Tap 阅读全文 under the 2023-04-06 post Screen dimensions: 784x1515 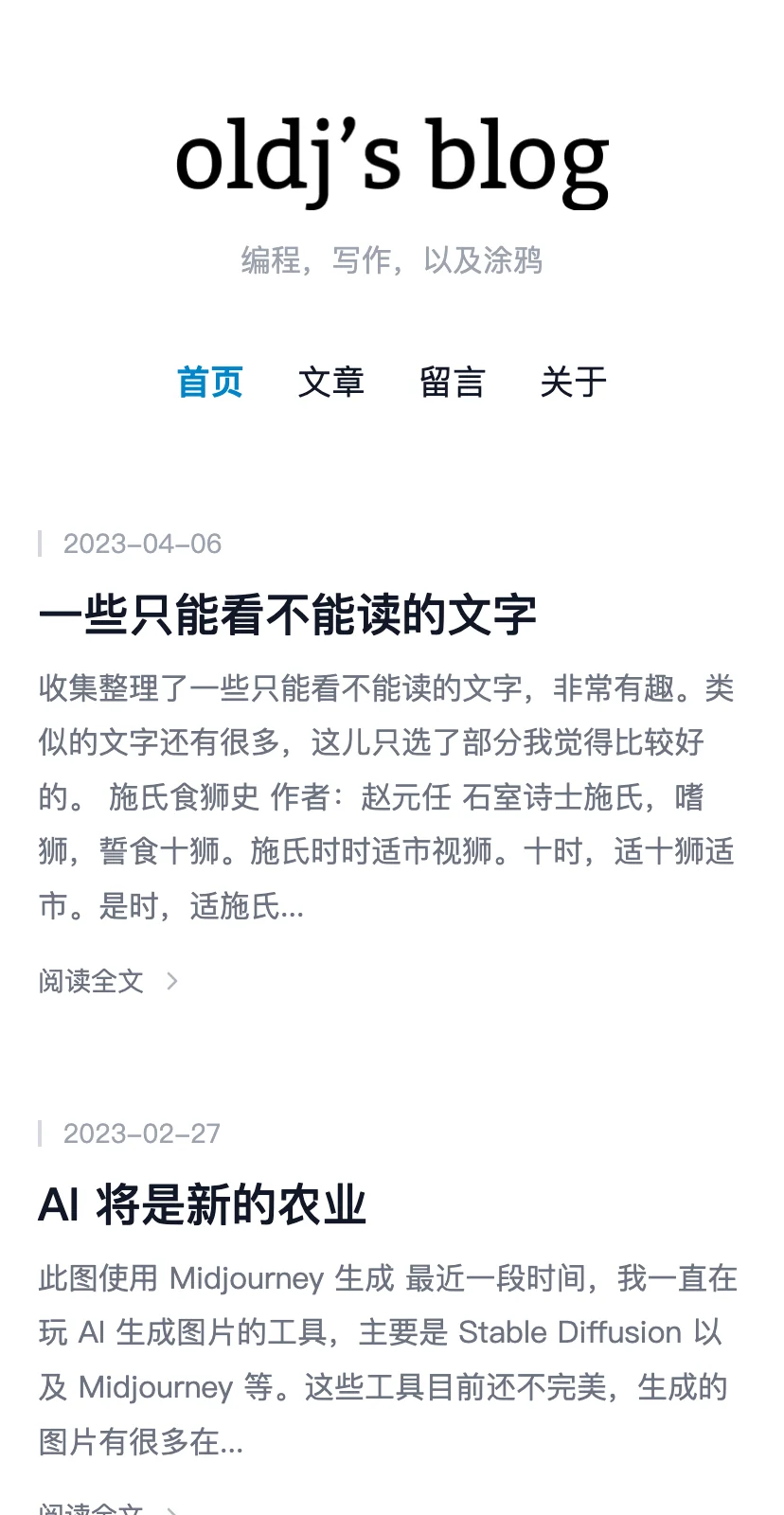[109, 981]
